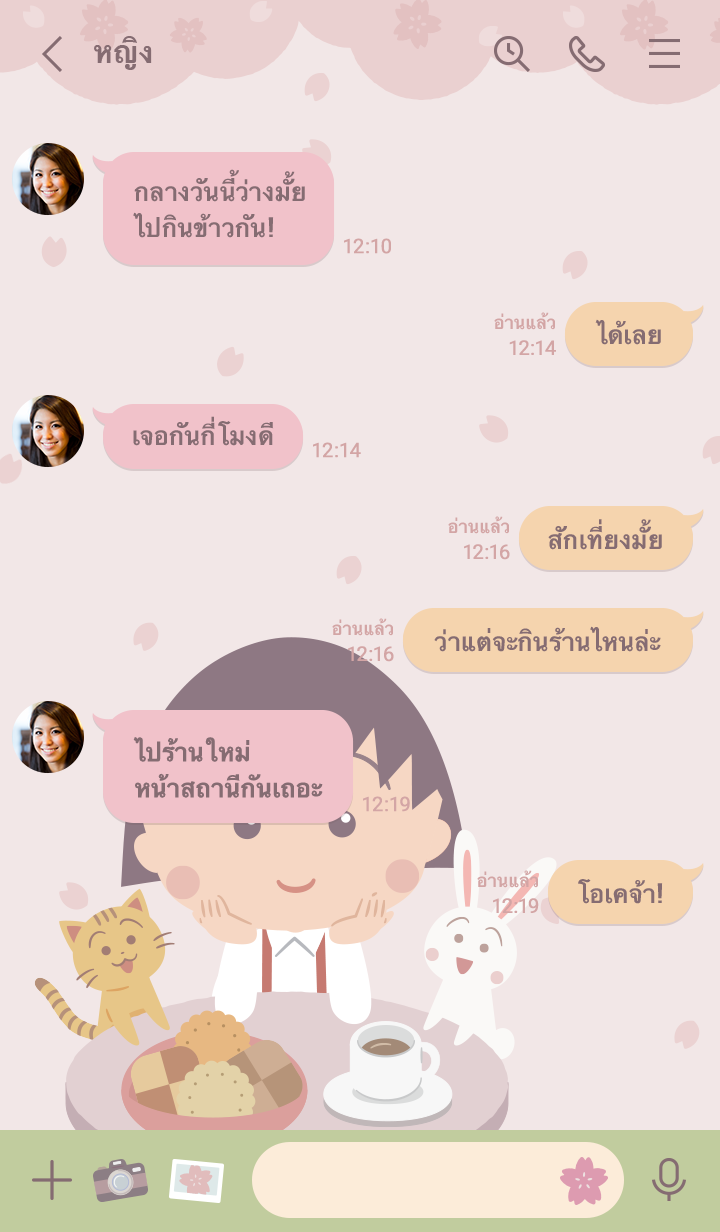Open the camera to take a photo
This screenshot has width=720, height=1232.
(x=120, y=1181)
